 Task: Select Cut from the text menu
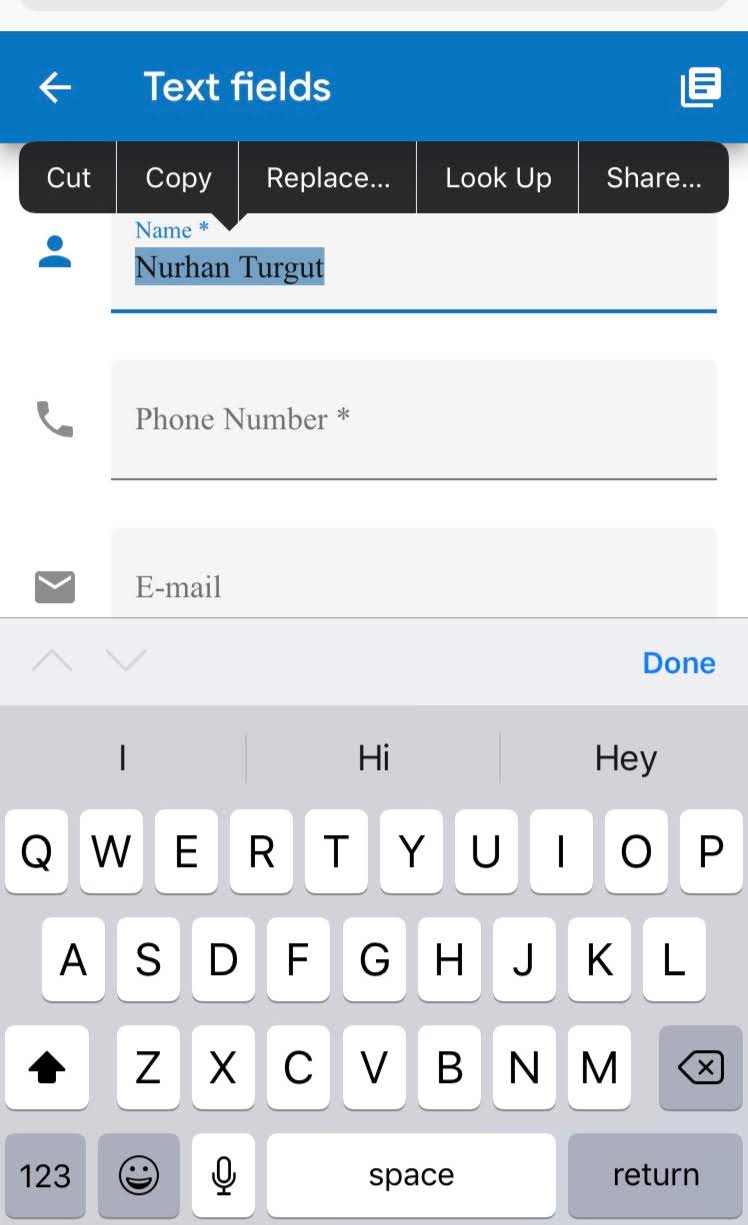67,177
